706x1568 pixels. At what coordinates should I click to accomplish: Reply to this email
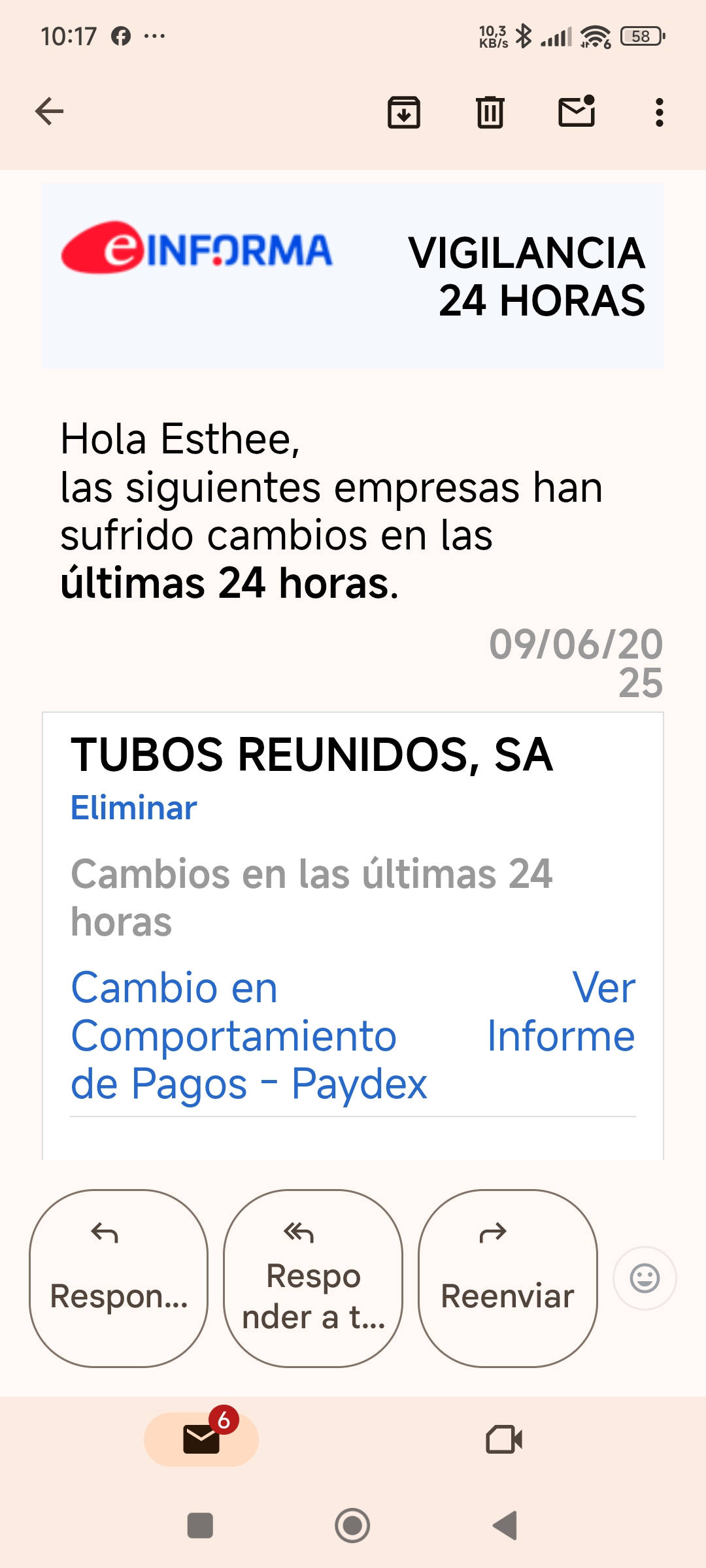point(118,1278)
